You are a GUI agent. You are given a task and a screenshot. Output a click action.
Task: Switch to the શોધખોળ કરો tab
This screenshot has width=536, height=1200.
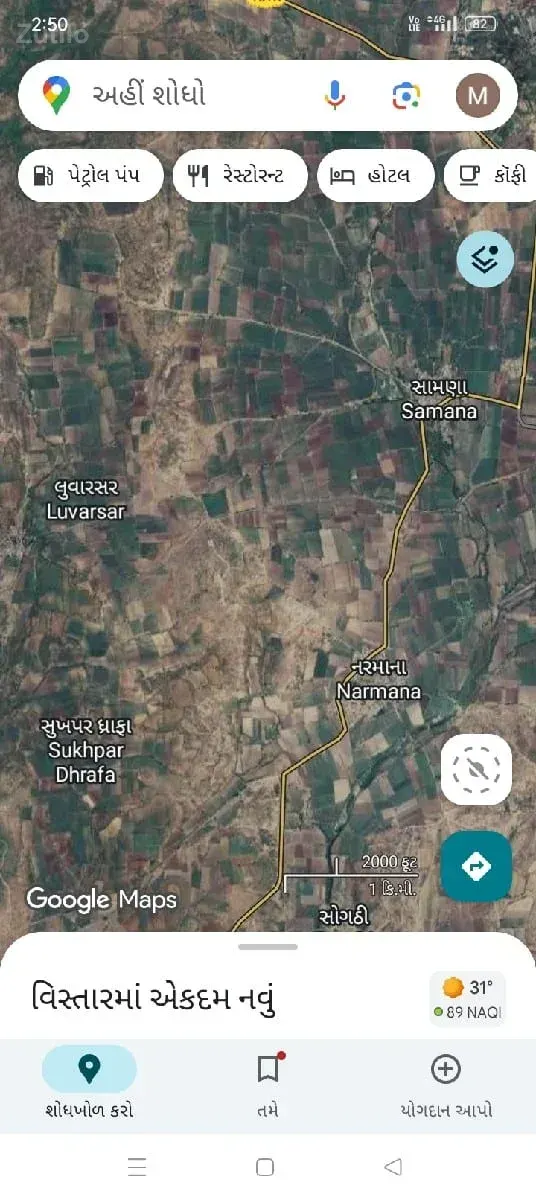pos(89,1083)
